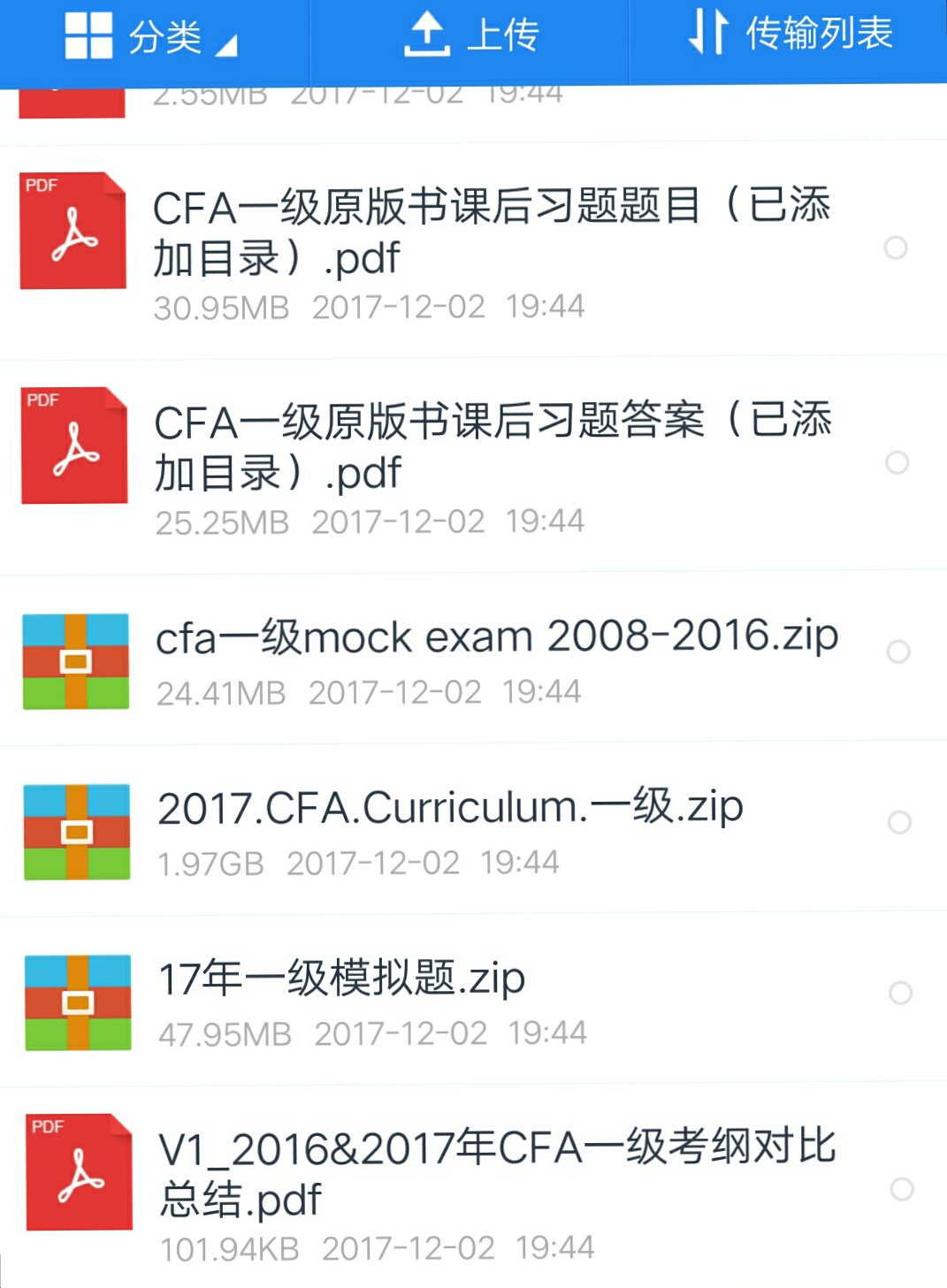
Task: Select the 17年一级模拟题.zip checkbox
Action: (x=900, y=993)
